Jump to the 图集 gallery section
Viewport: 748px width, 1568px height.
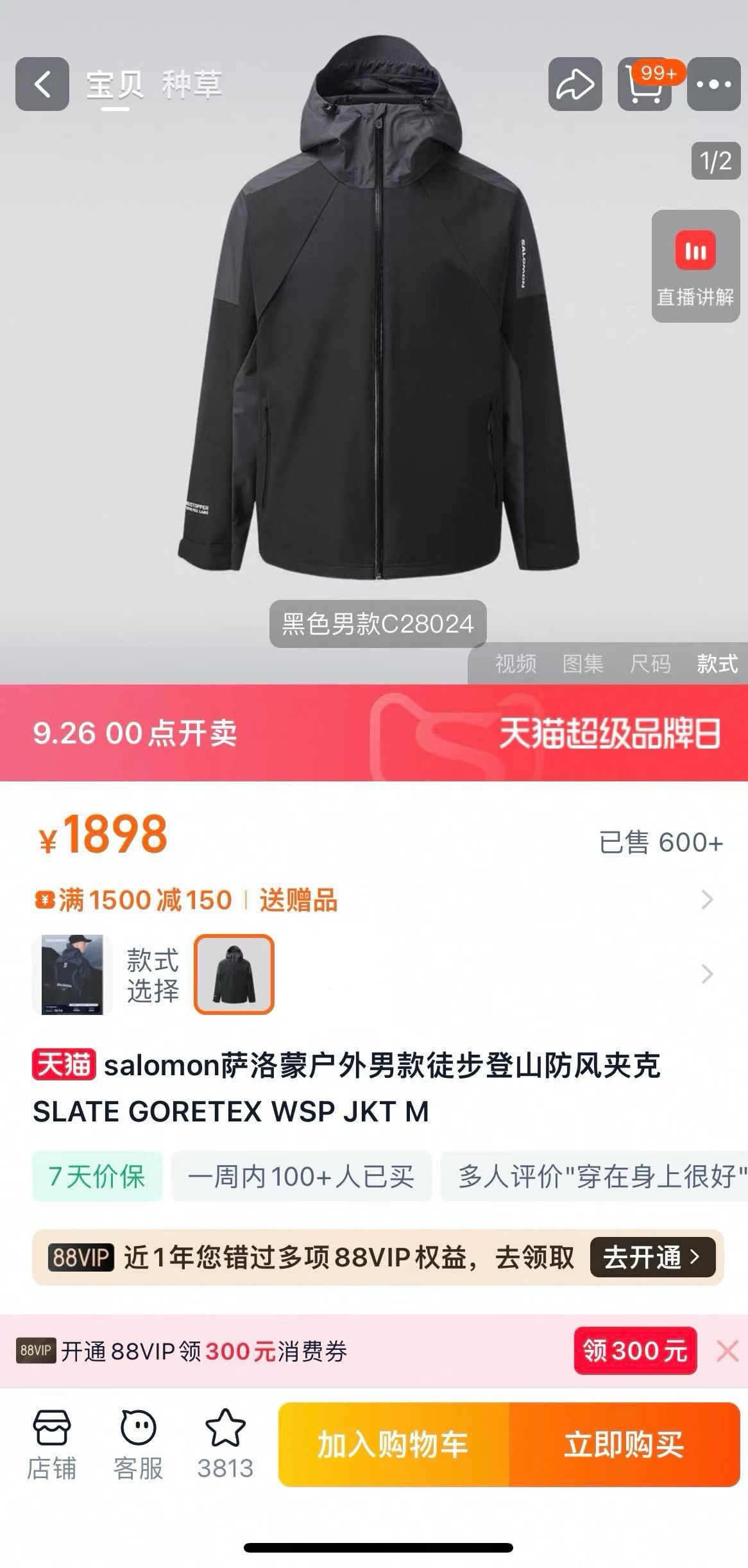(582, 663)
